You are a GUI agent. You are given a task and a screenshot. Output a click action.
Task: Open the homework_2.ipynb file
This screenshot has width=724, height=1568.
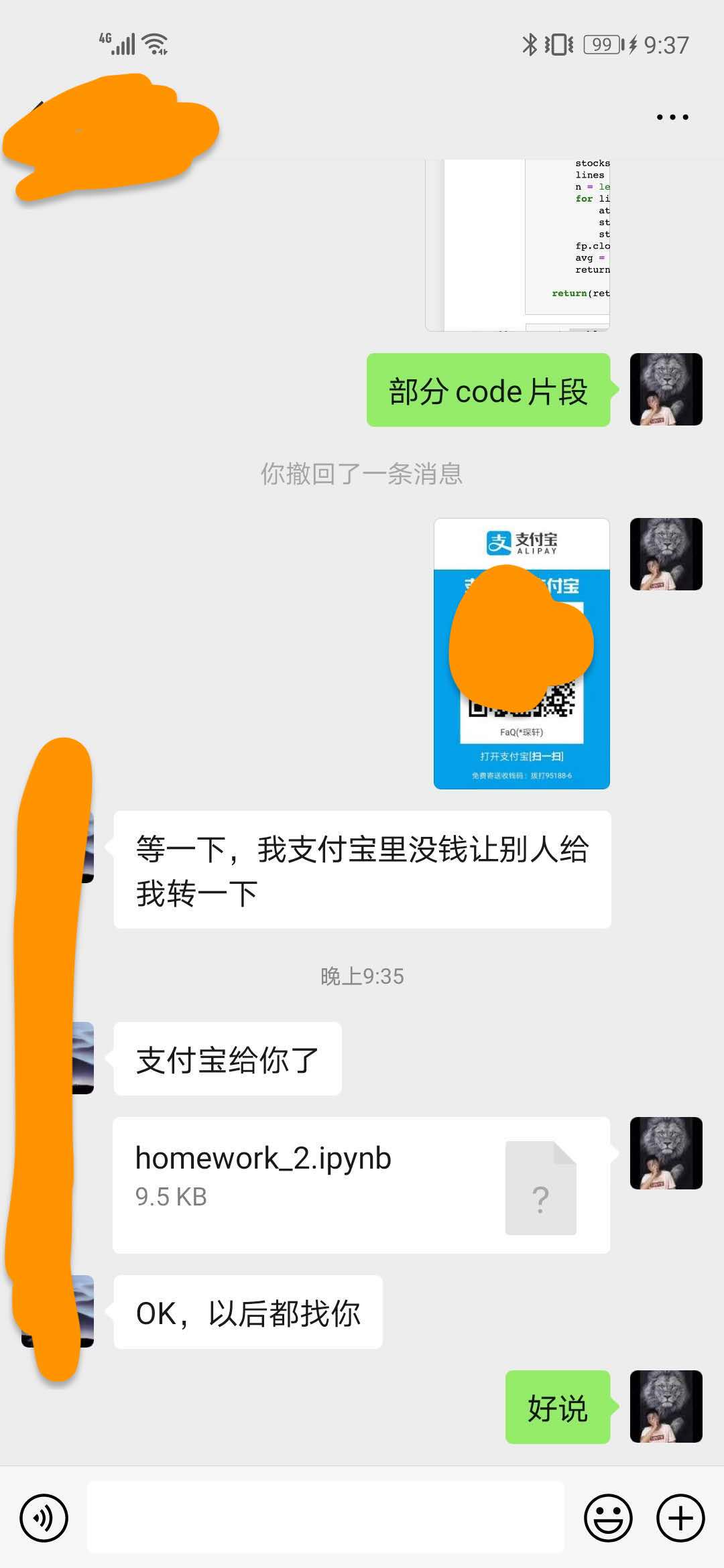pyautogui.click(x=361, y=1185)
